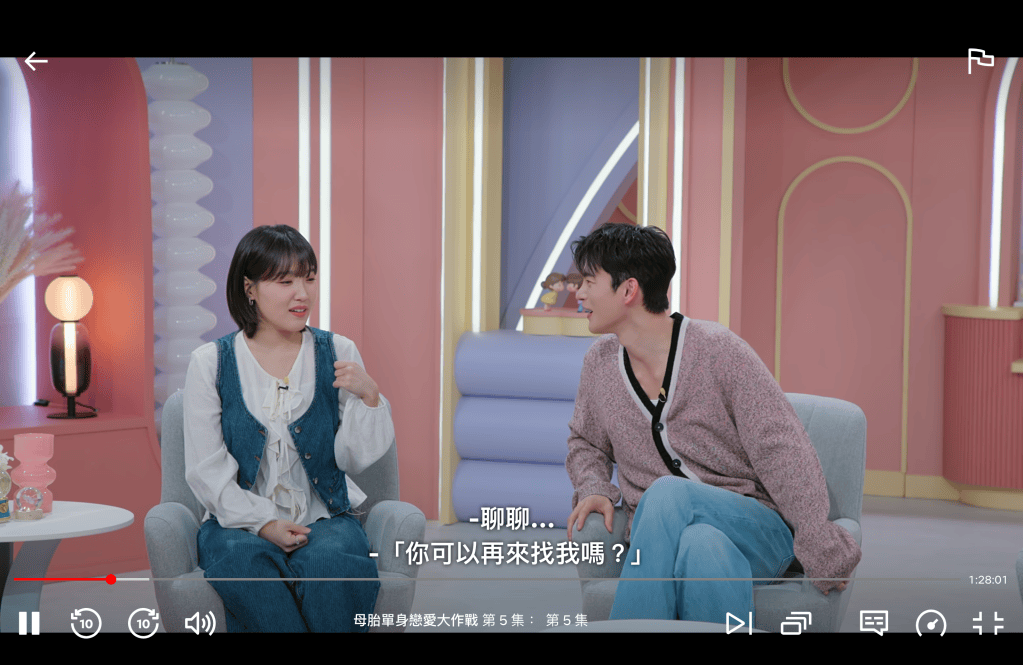Go back using the top-left arrow
Image resolution: width=1023 pixels, height=665 pixels.
click(x=36, y=61)
